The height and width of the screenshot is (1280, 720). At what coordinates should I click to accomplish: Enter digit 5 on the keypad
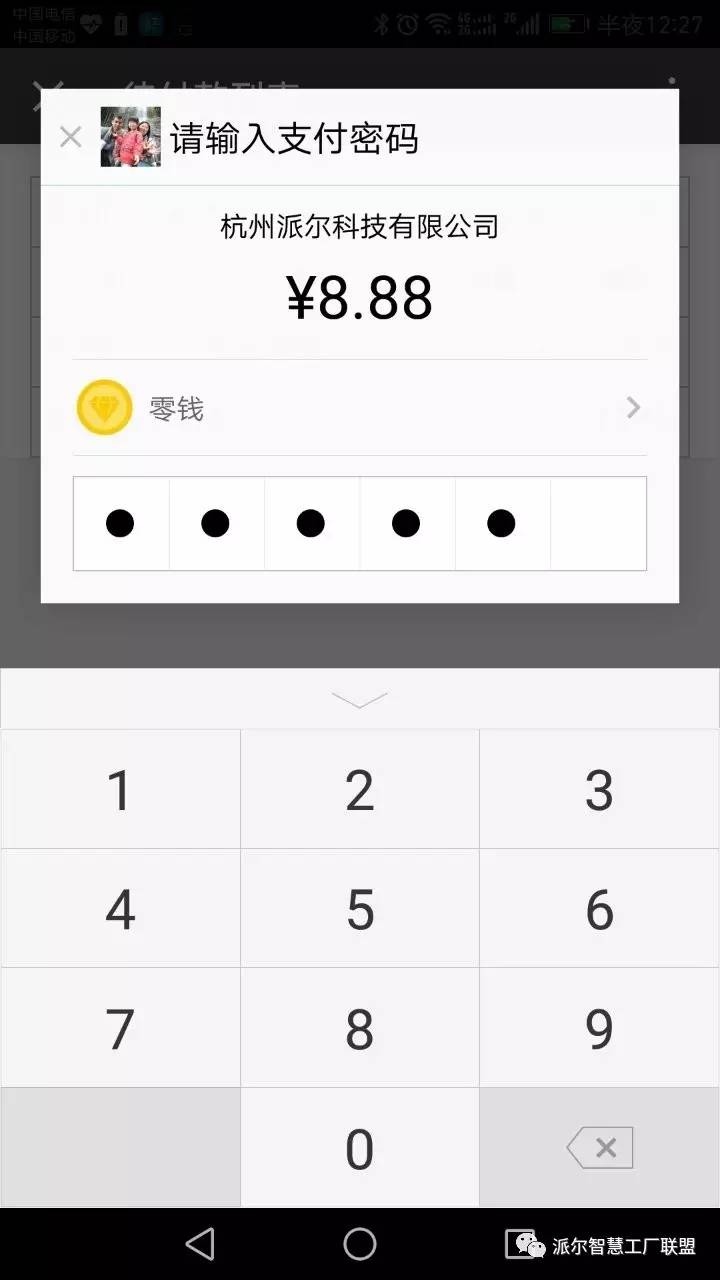click(360, 909)
